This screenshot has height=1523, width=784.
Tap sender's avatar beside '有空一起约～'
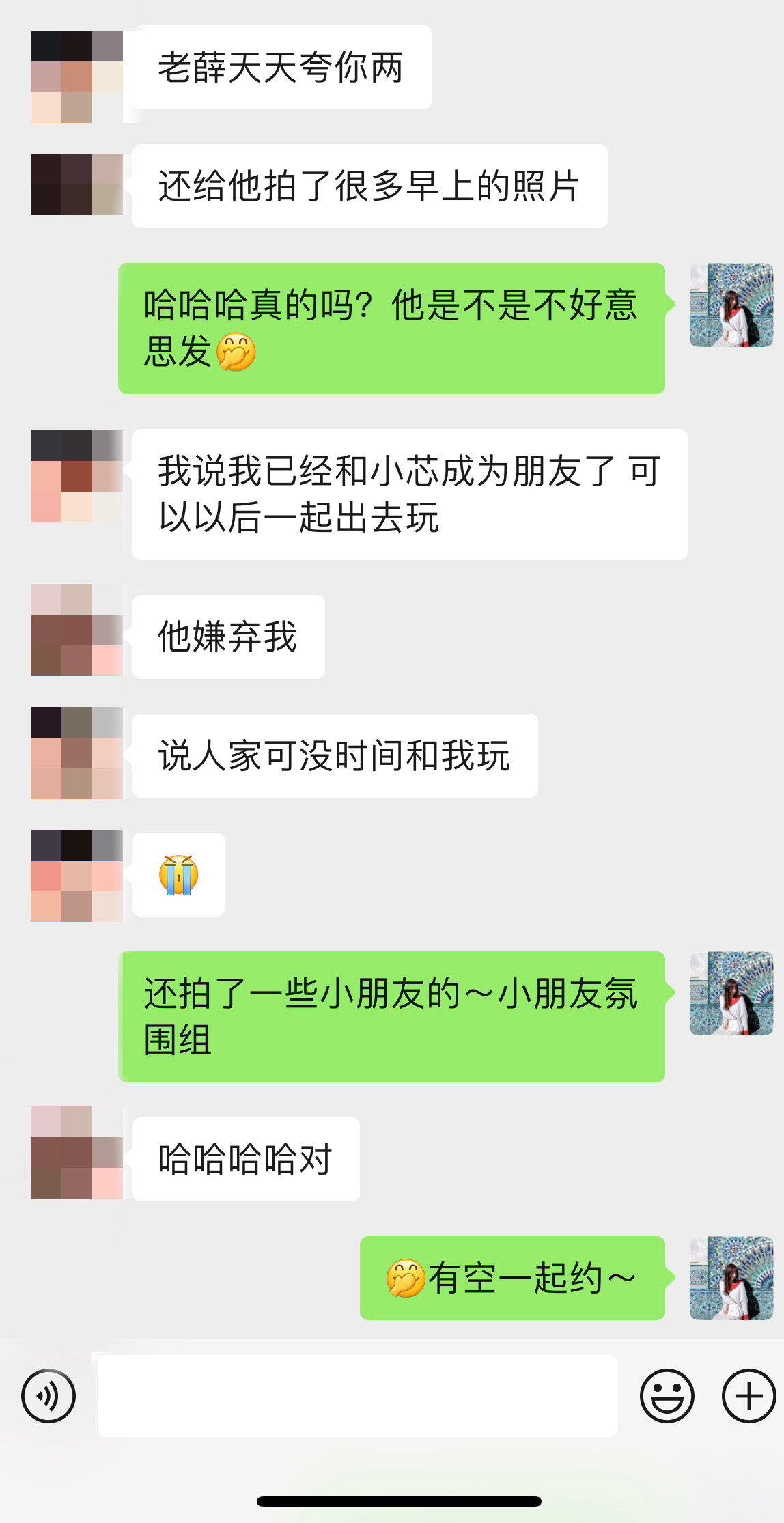click(731, 1278)
